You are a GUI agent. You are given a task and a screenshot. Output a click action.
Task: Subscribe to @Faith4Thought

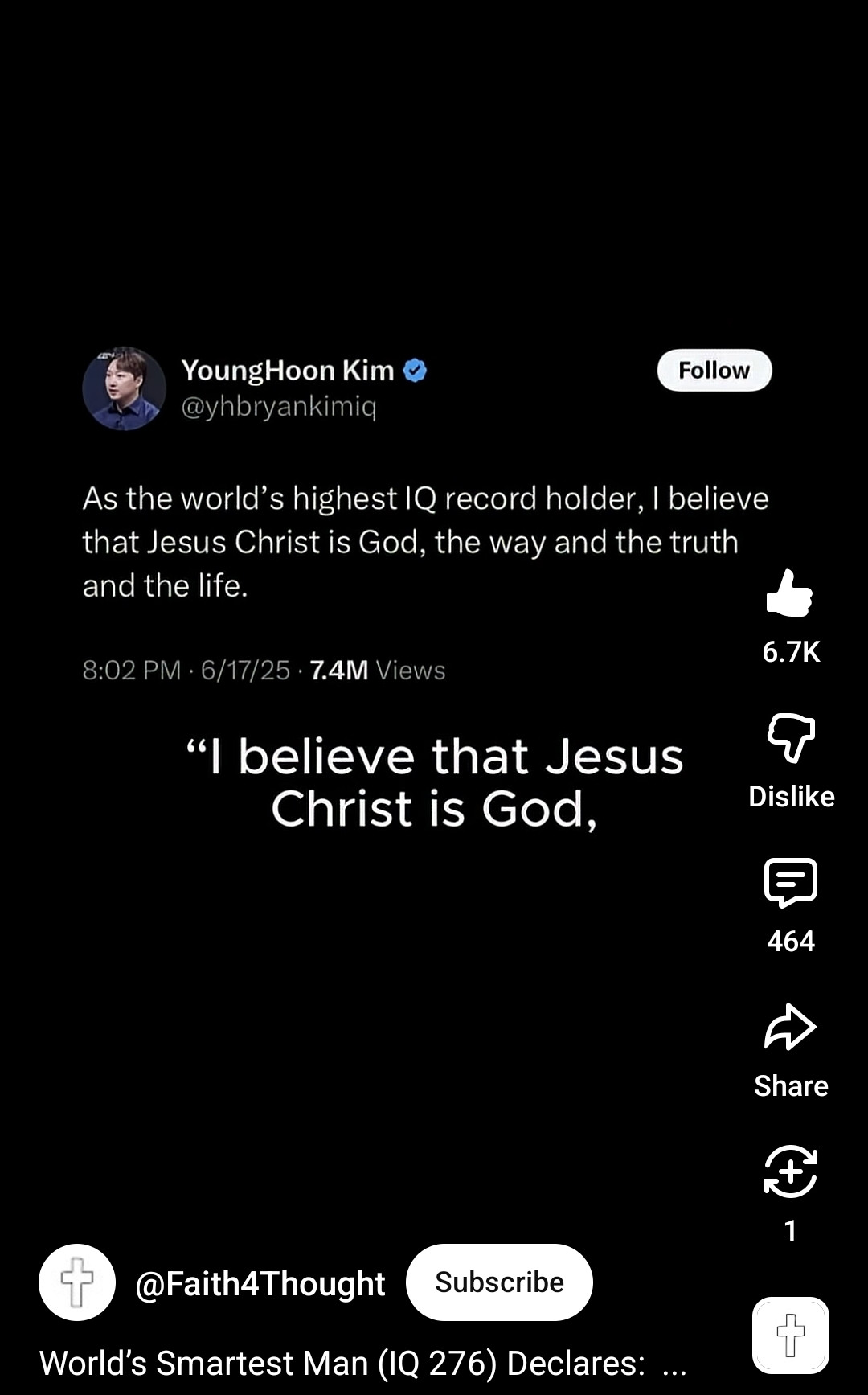(x=499, y=1282)
